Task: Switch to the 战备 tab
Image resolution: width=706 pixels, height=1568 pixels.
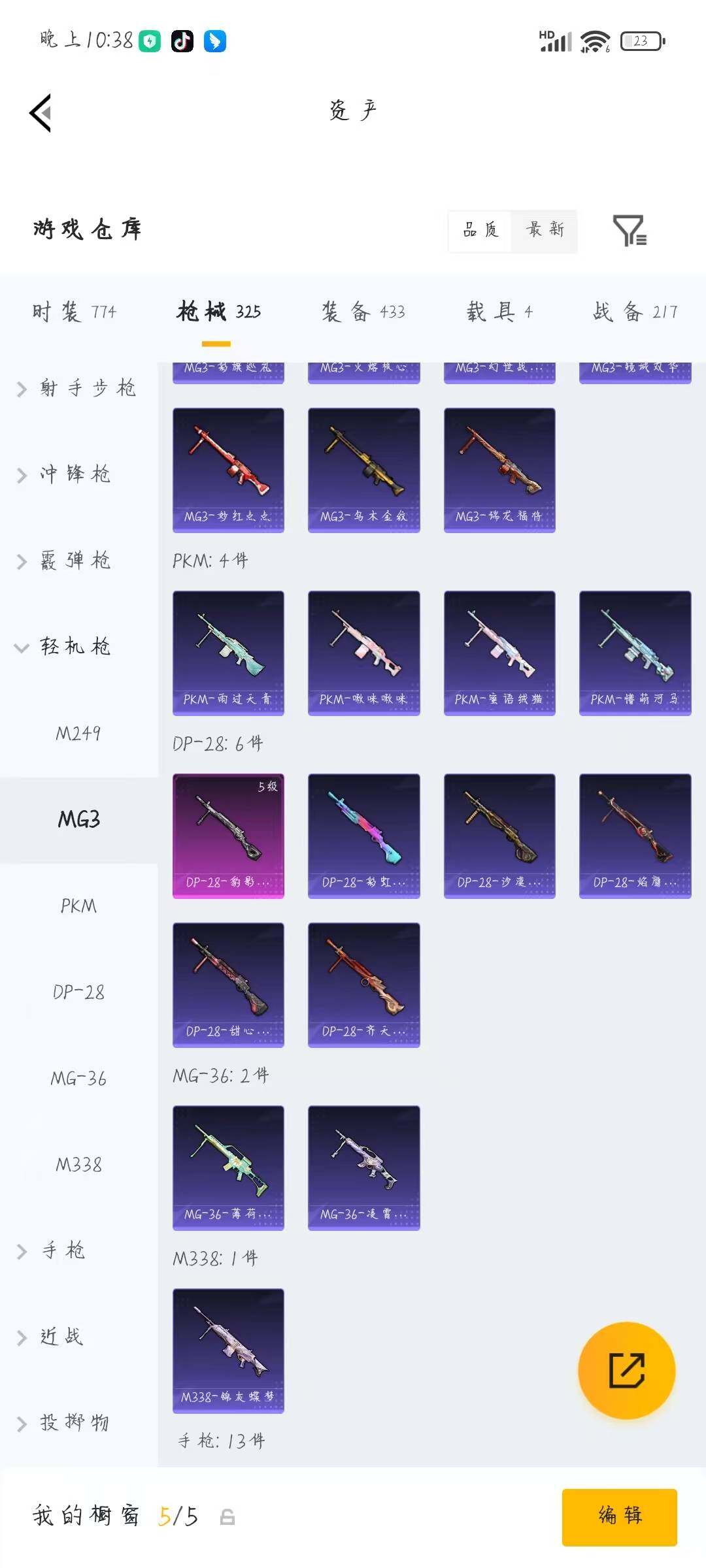Action: [635, 312]
